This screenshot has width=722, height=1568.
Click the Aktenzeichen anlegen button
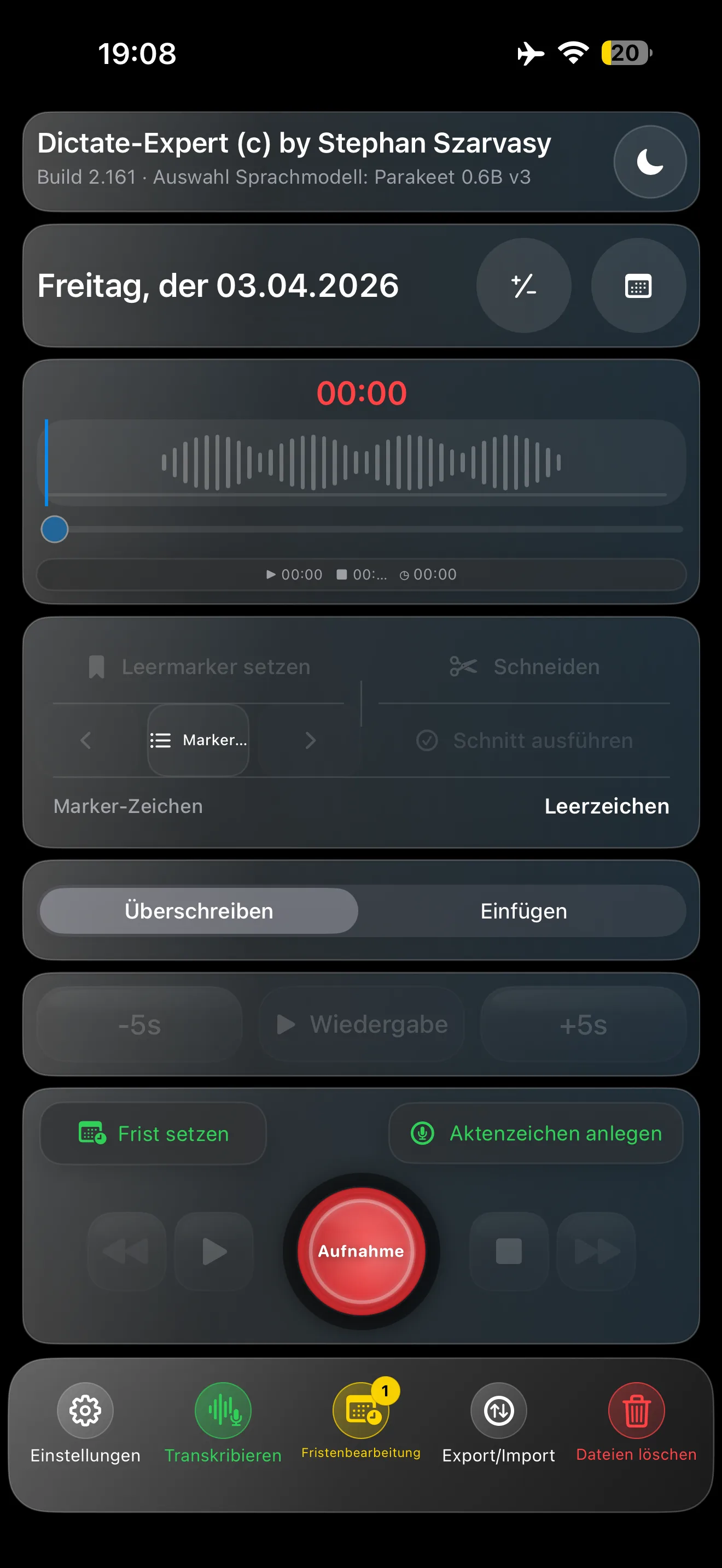pos(534,1133)
